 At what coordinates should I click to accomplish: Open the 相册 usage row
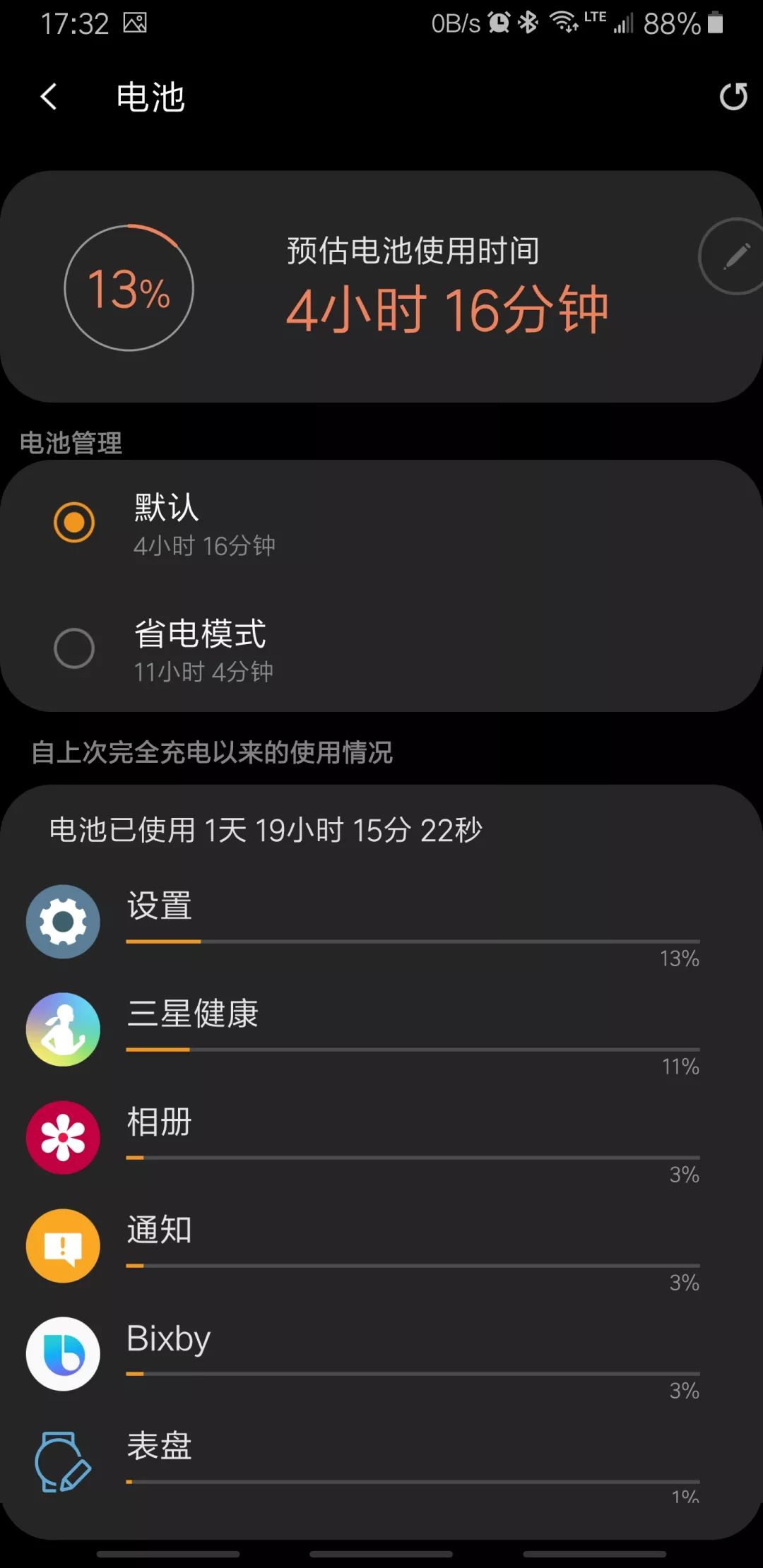click(381, 1138)
